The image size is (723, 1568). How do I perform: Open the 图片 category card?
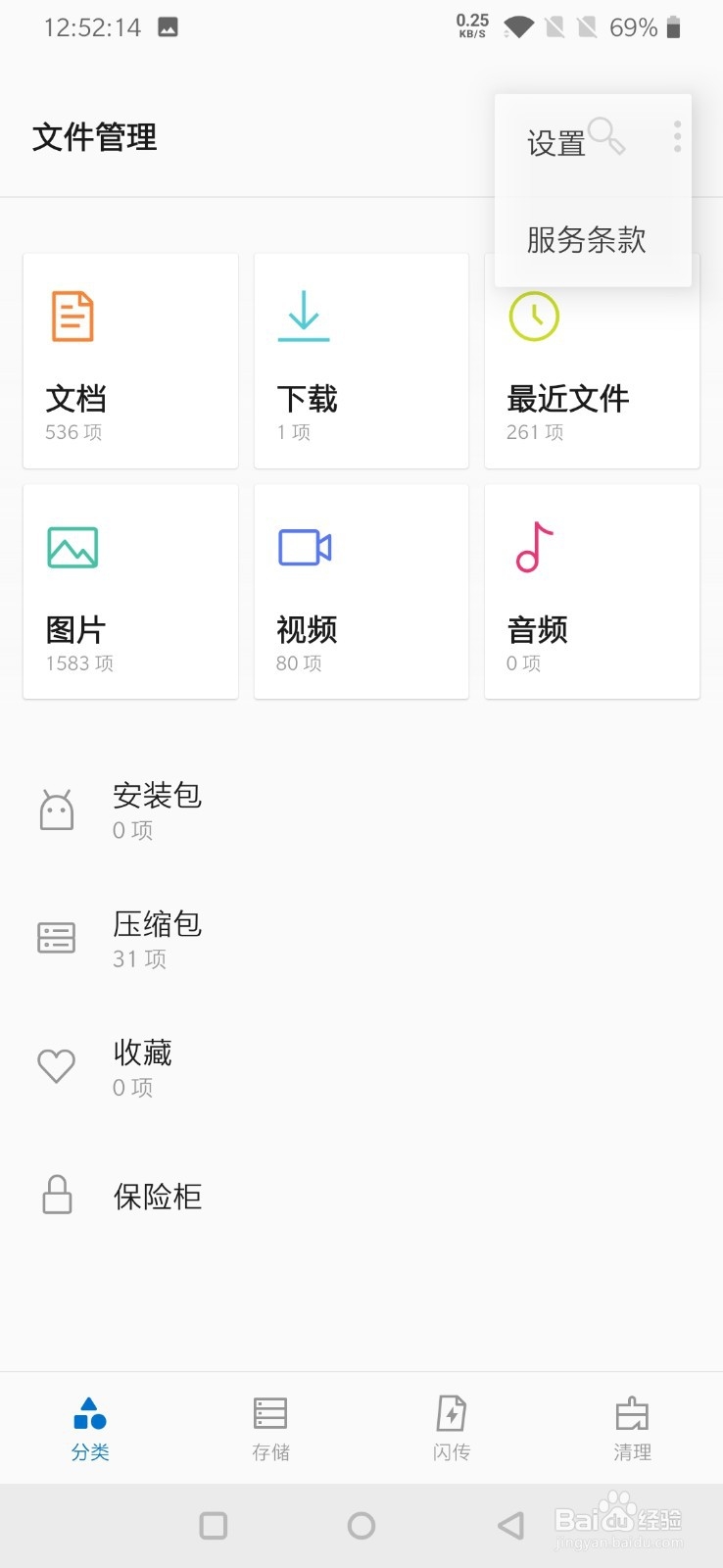click(130, 592)
